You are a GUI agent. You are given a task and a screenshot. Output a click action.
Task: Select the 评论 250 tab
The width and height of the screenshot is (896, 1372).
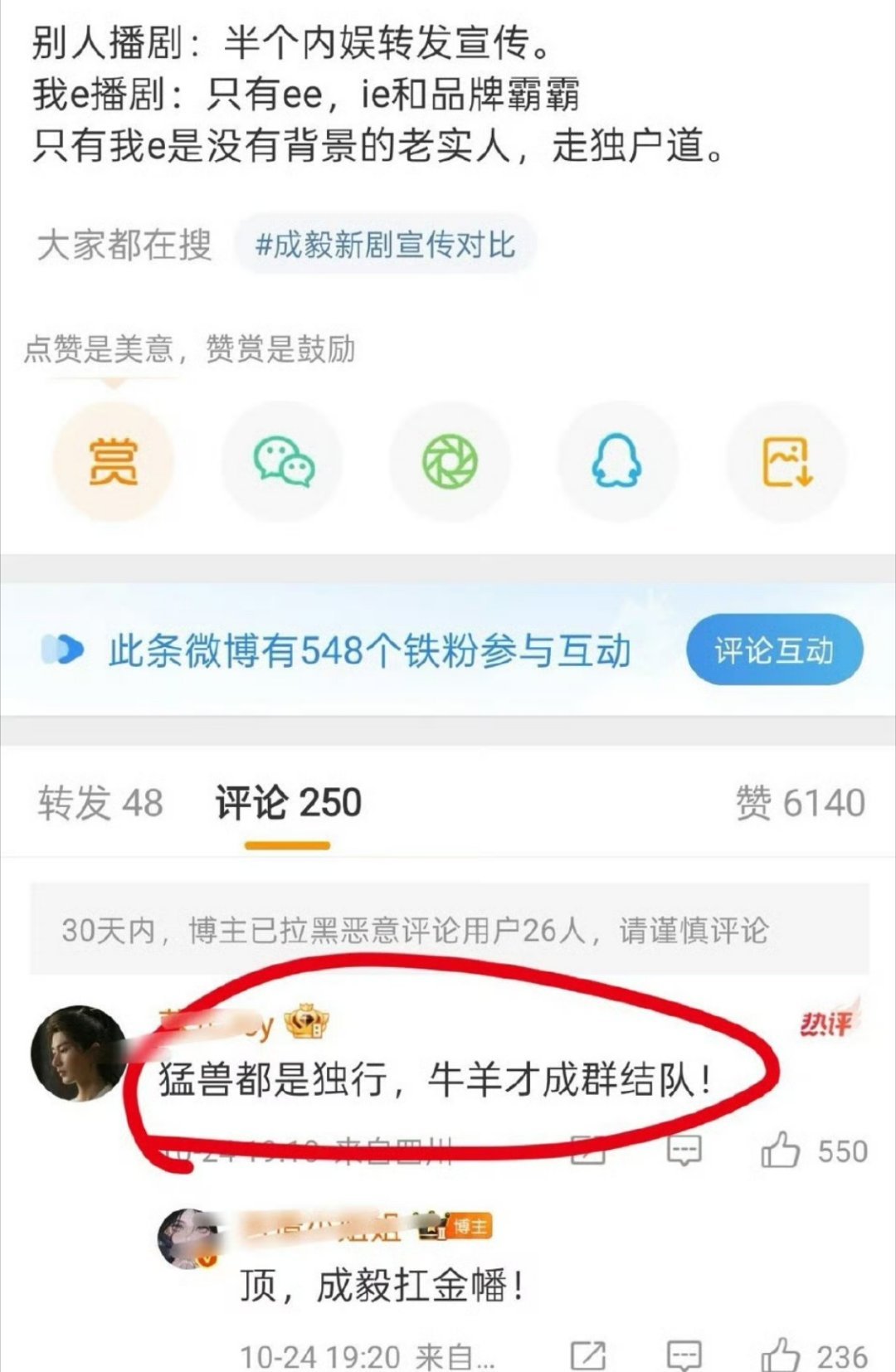(288, 803)
